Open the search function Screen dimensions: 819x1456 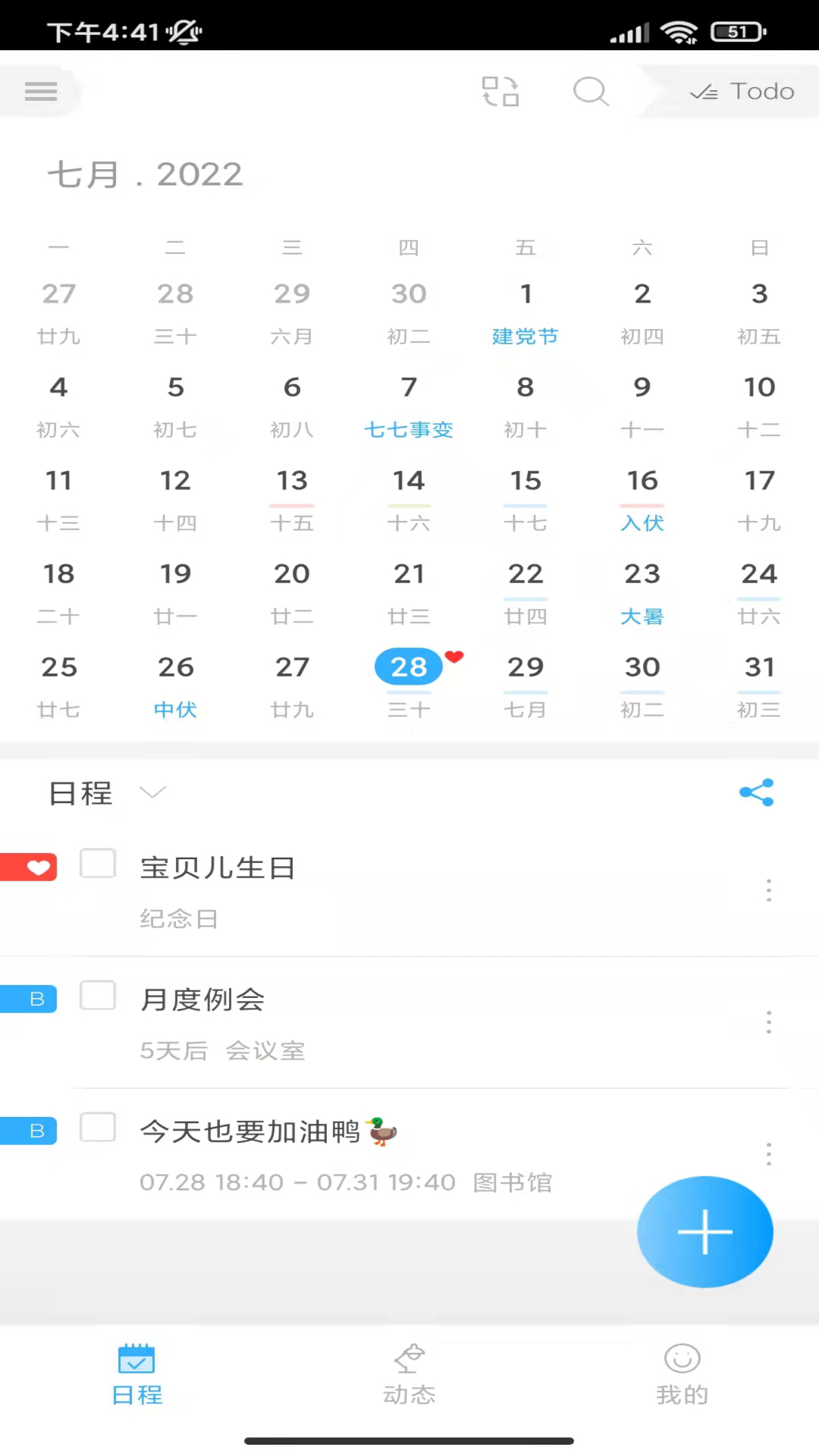point(591,91)
